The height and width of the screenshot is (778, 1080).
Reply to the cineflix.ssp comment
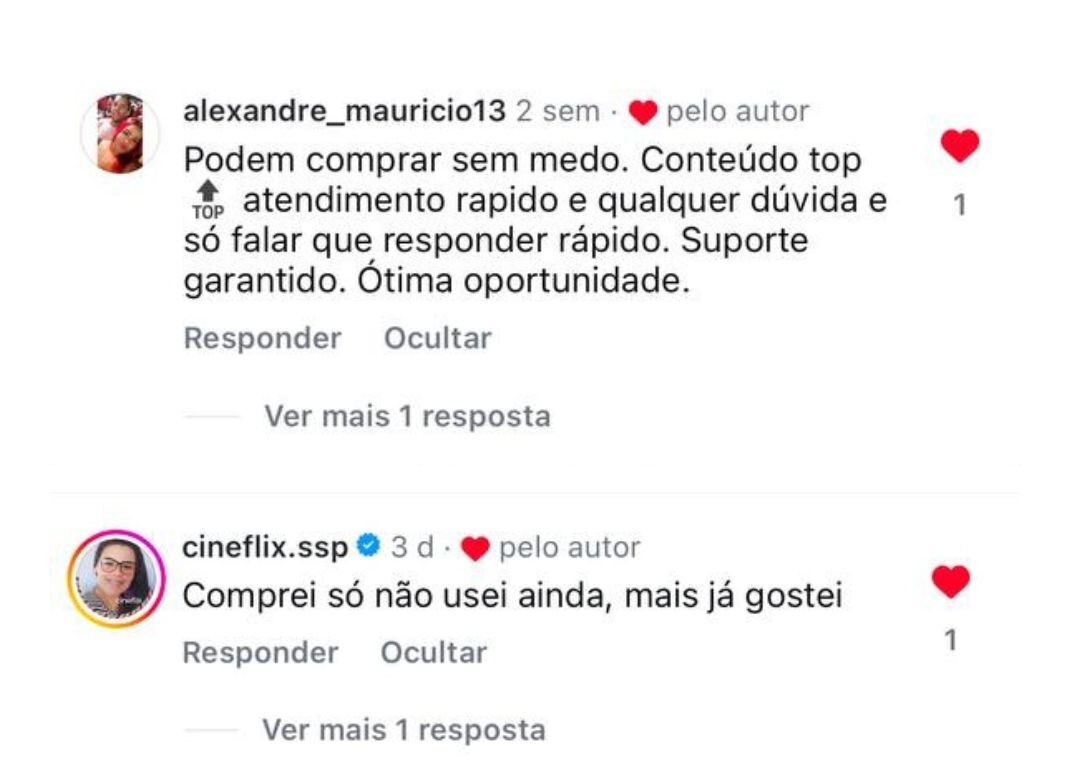point(261,653)
